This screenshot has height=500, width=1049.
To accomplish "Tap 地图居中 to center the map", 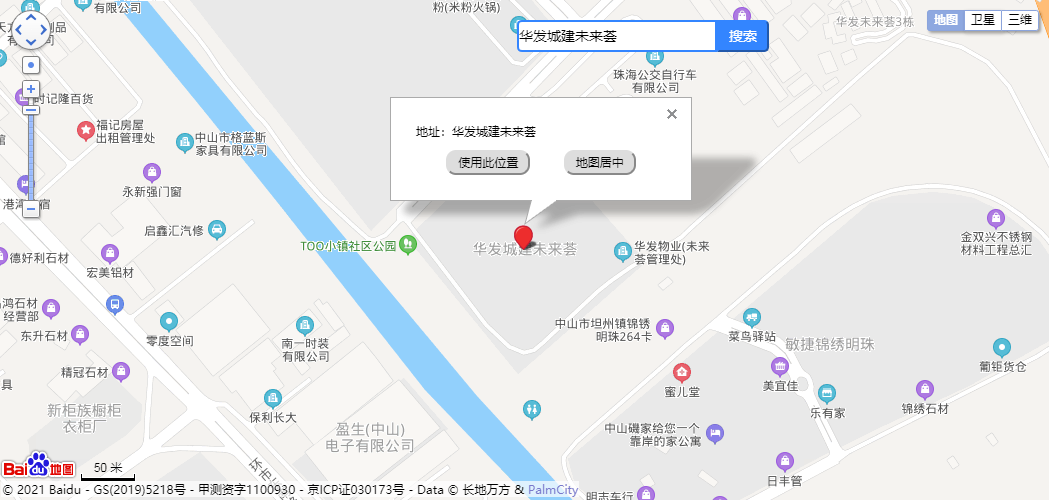I will pyautogui.click(x=600, y=162).
